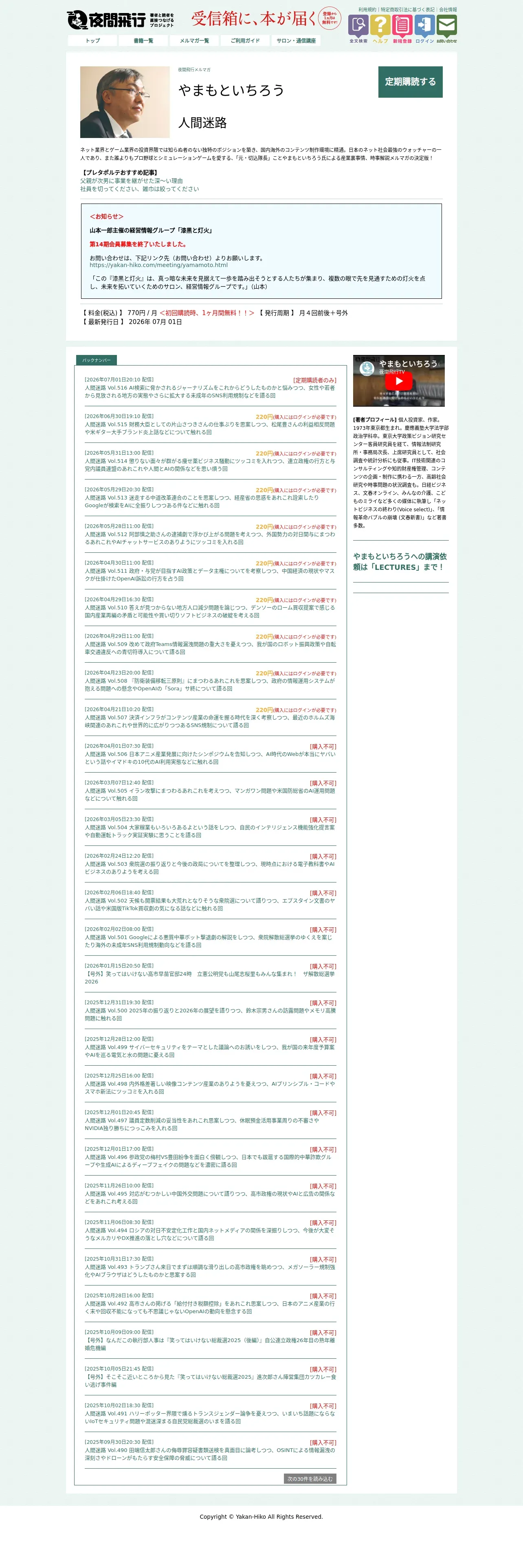Switch to the ご利用ガイド tab
The width and height of the screenshot is (523, 1568).
point(245,41)
